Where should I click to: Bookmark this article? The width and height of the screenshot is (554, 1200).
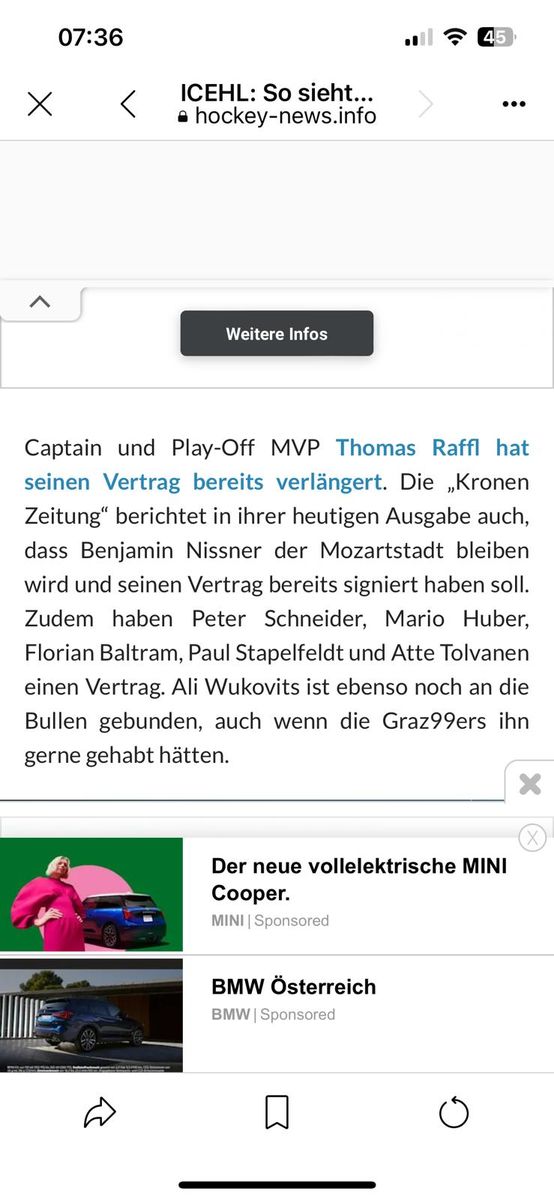point(277,1112)
